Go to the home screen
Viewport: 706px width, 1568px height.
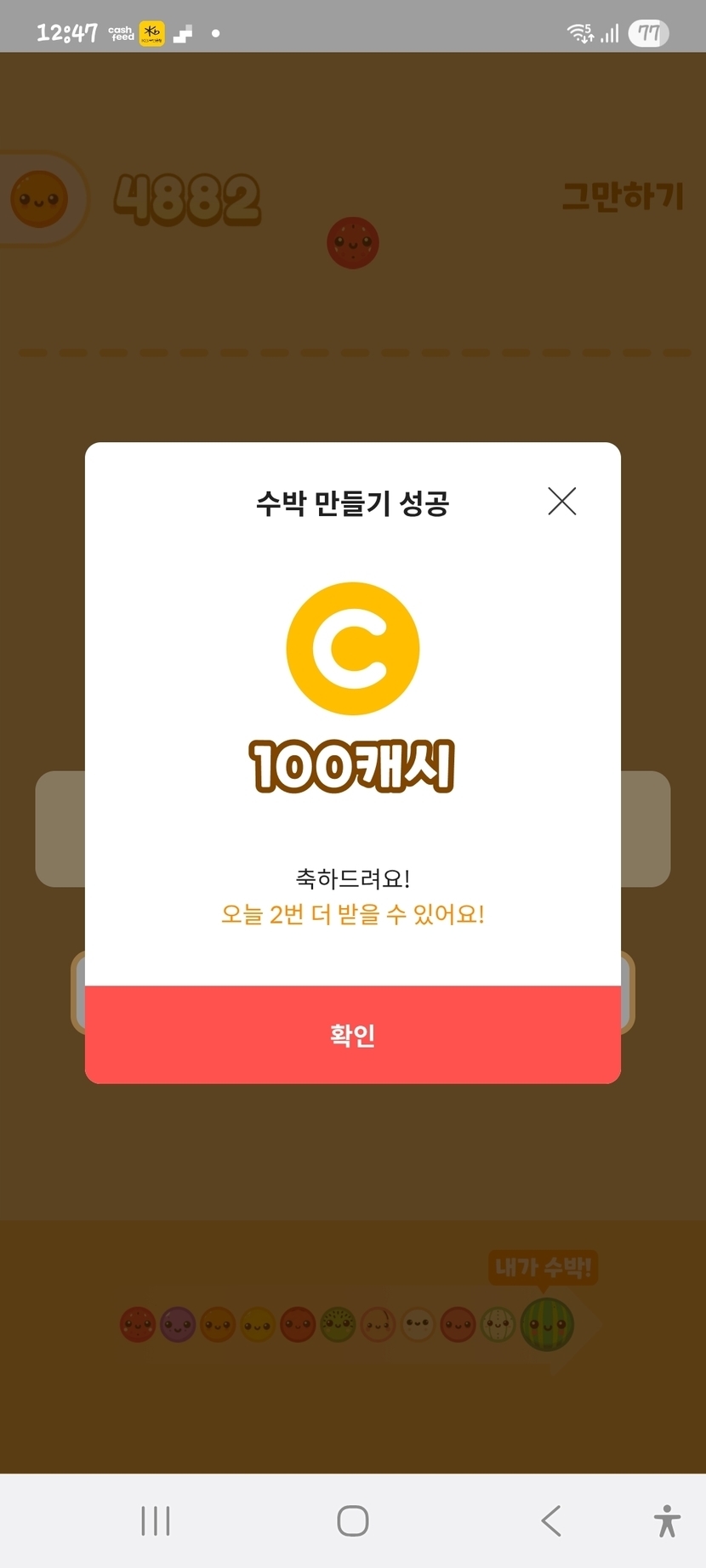pos(353,1520)
